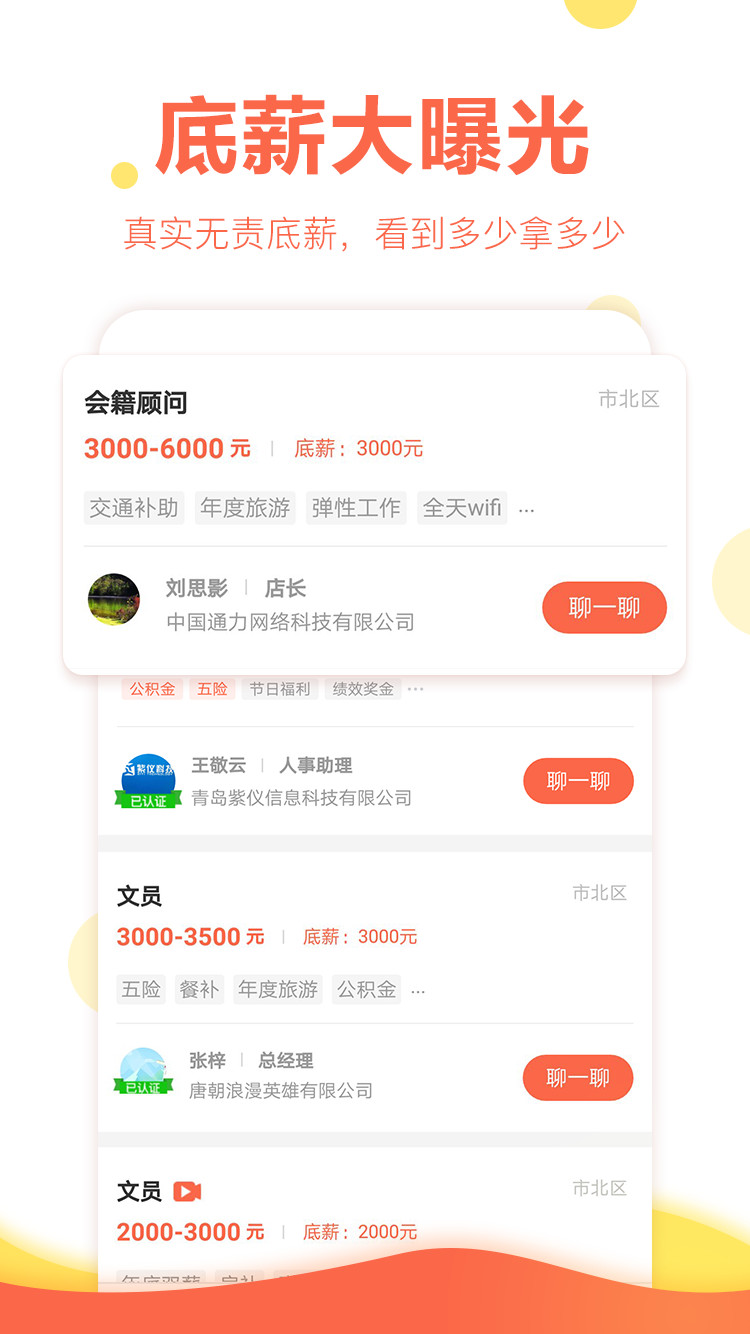Click 聊一聊 to chat with 刘思影
This screenshot has width=750, height=1334.
(604, 607)
